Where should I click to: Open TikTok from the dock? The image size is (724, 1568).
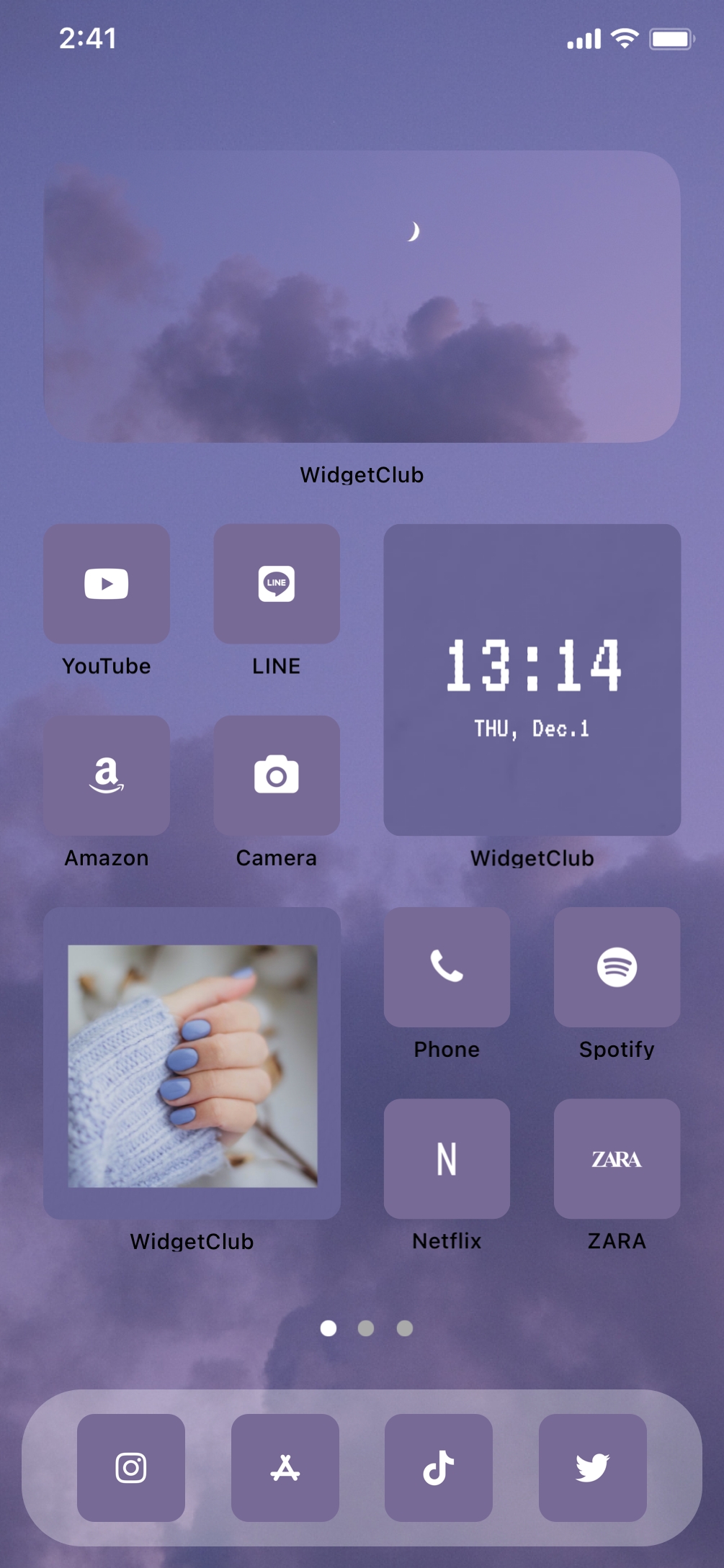(x=439, y=1467)
